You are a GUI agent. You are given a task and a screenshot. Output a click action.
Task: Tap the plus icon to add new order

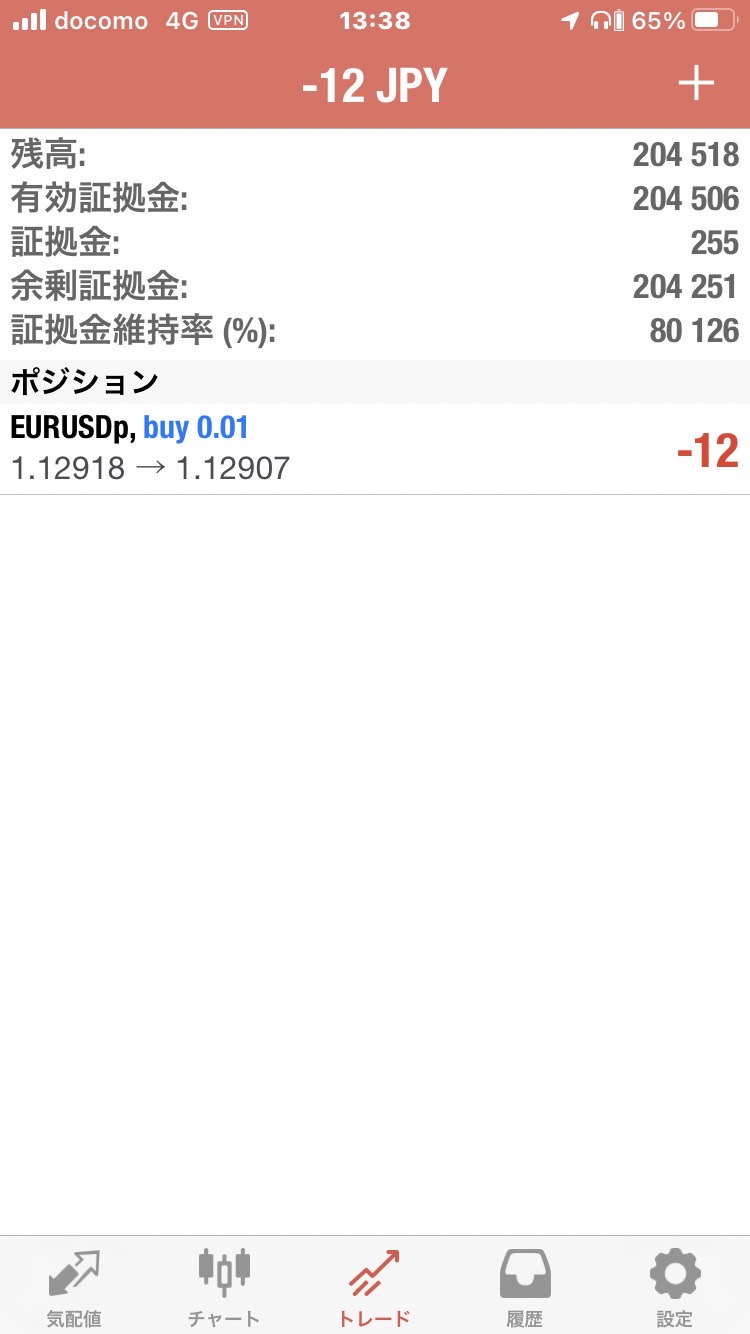696,84
